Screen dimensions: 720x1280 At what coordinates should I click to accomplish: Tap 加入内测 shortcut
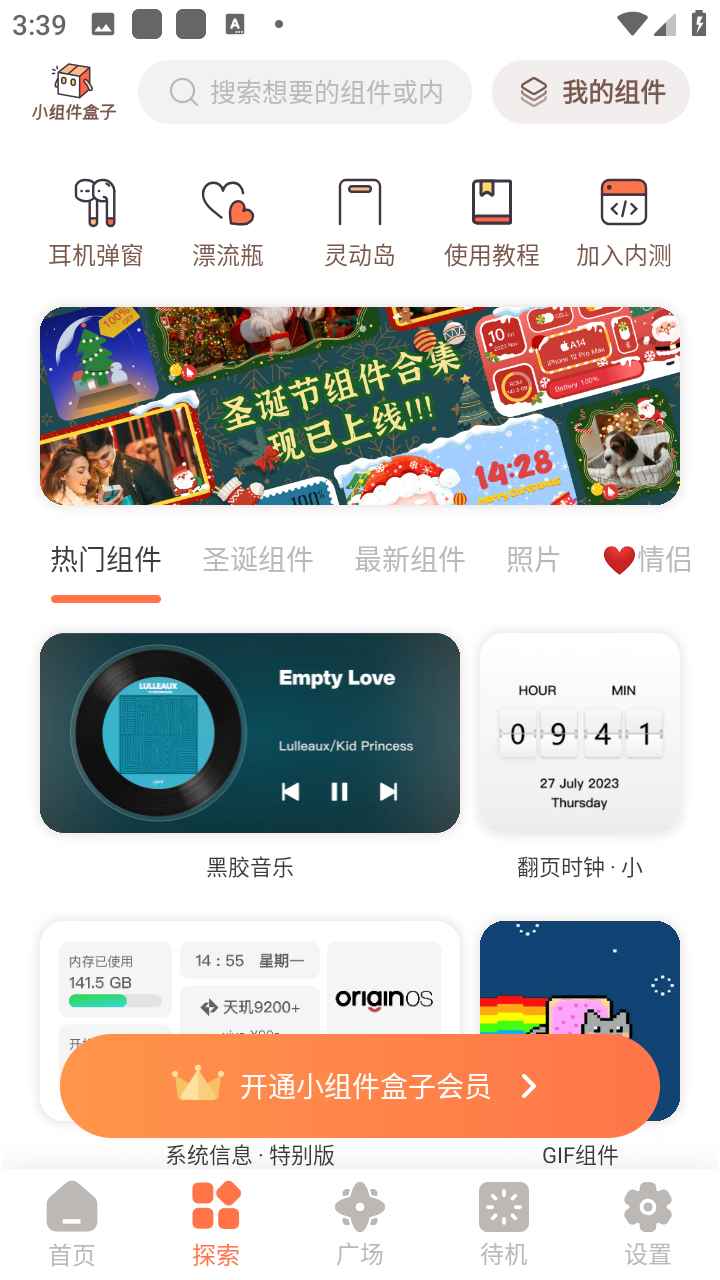624,223
